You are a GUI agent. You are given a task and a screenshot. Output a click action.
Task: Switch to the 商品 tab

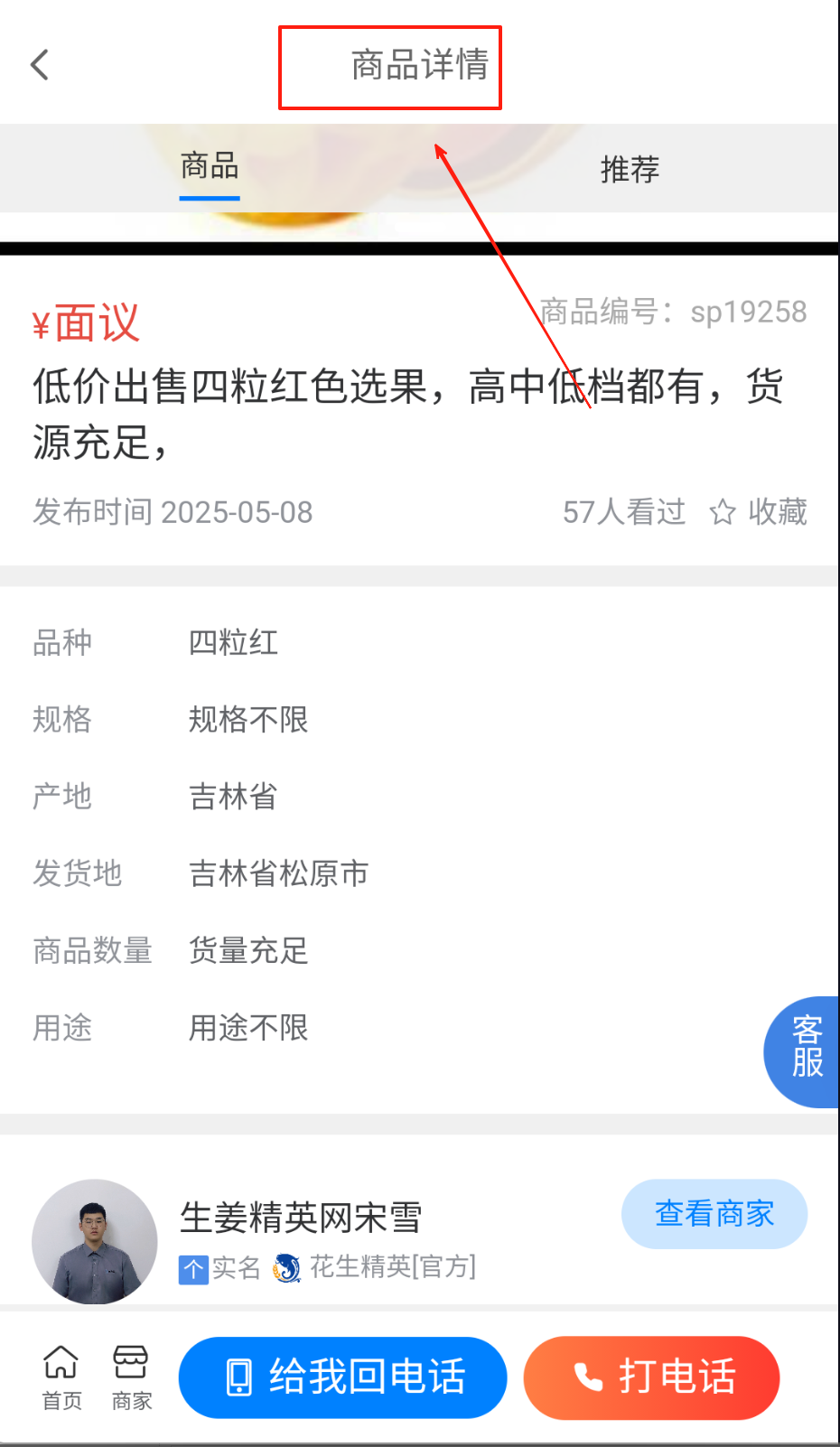pyautogui.click(x=210, y=167)
